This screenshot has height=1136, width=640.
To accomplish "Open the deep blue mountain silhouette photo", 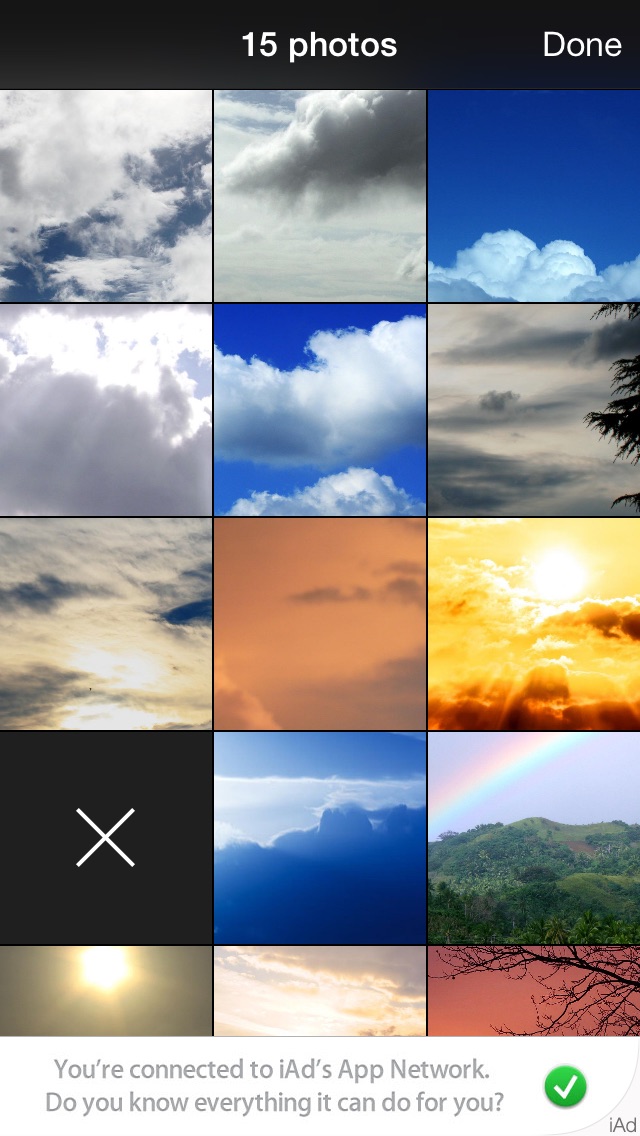I will point(320,838).
